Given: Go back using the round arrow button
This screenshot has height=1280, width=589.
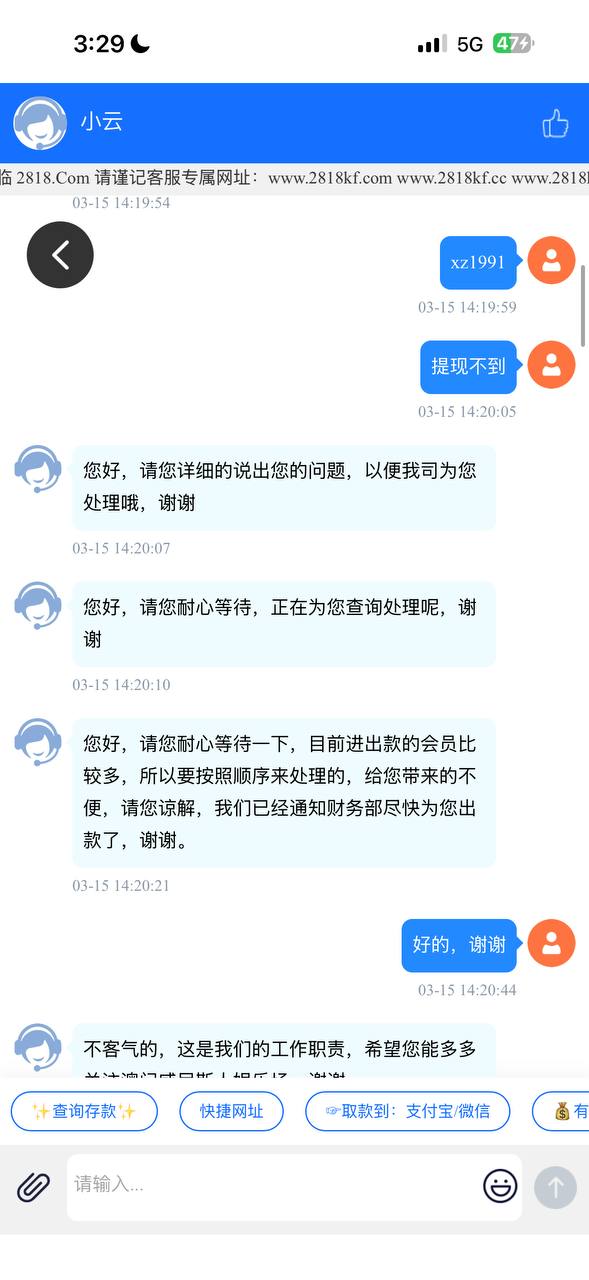Looking at the screenshot, I should [x=60, y=255].
